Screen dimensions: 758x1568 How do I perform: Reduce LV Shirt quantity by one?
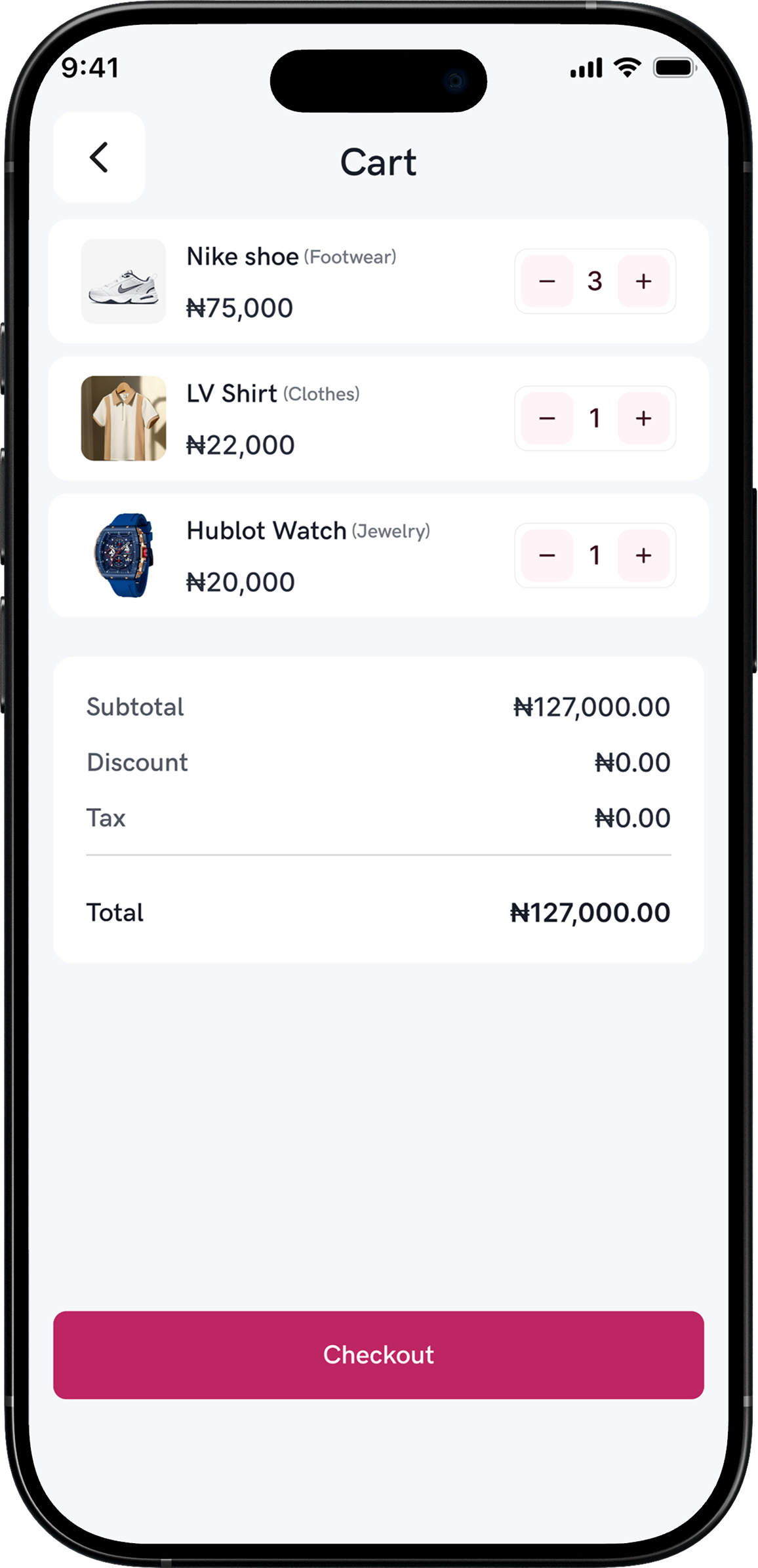pyautogui.click(x=547, y=418)
